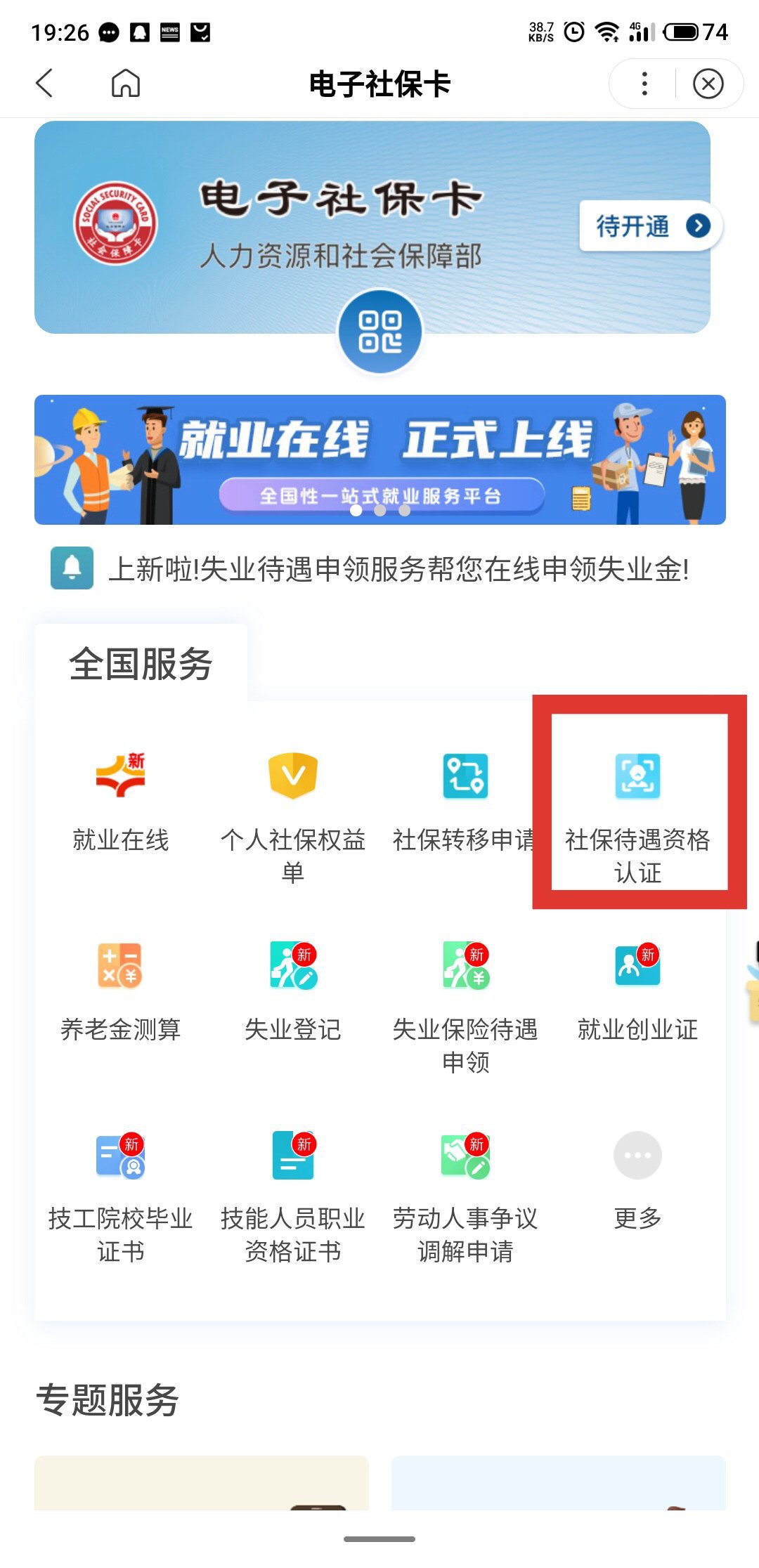
Task: Open the QR code button
Action: coord(379,332)
